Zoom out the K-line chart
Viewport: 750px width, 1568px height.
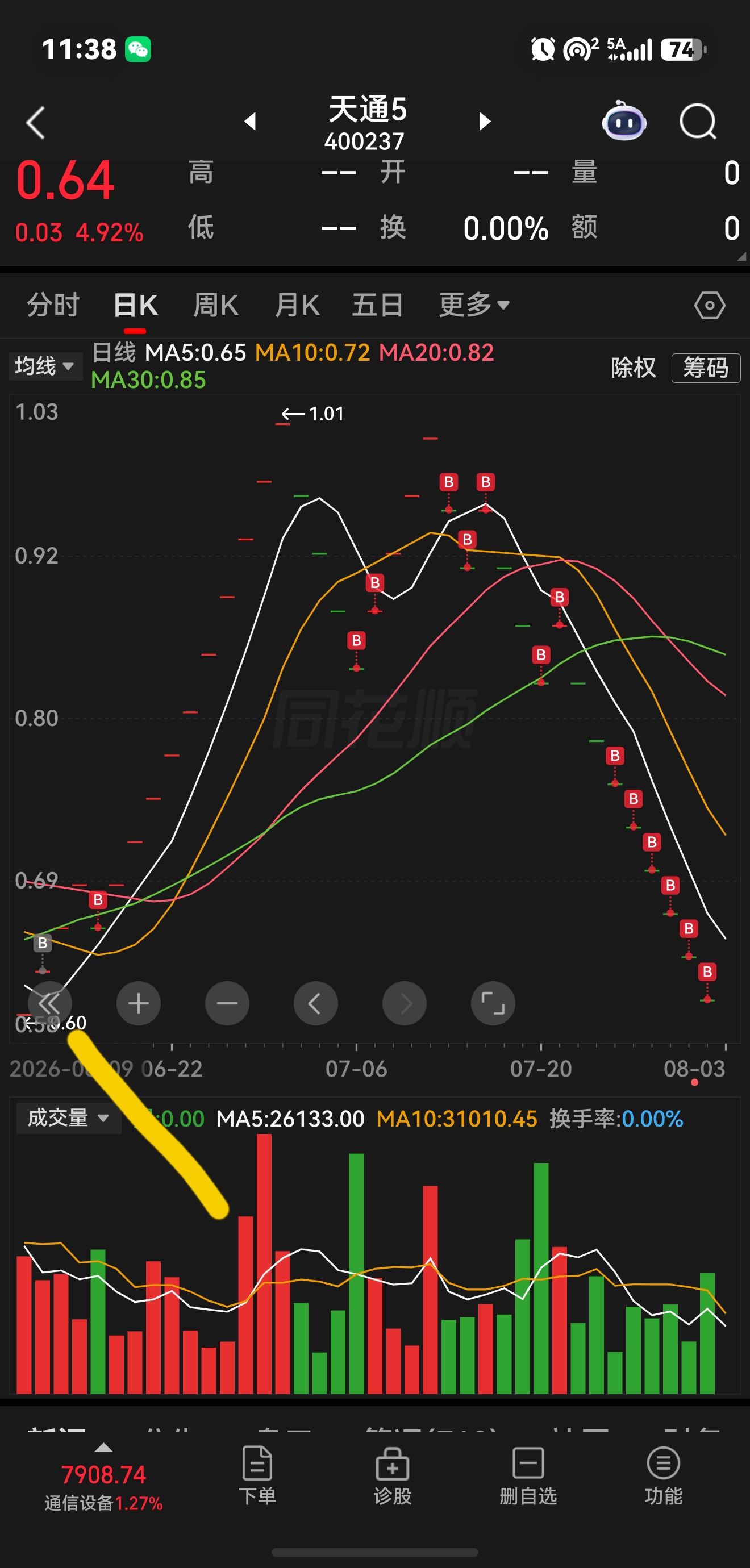(227, 1003)
